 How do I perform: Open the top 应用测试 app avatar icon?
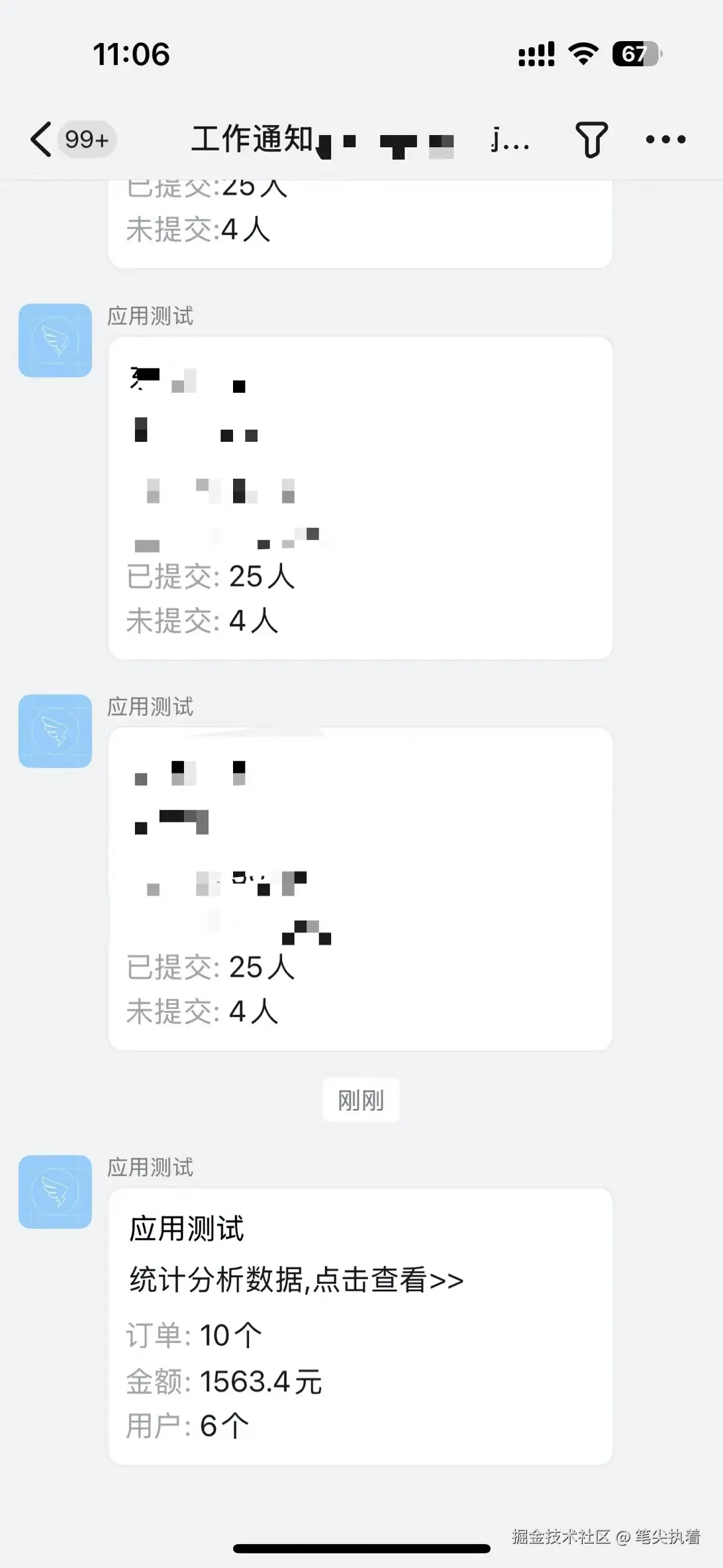coord(55,339)
